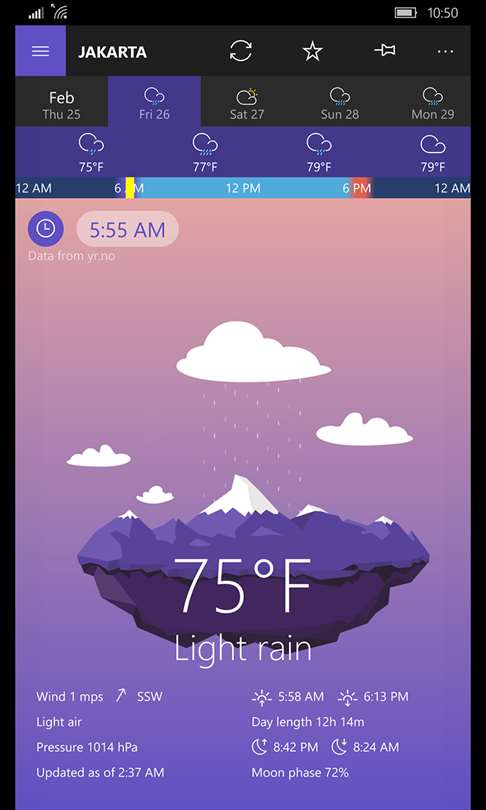Screen dimensions: 486x810
Task: Jump to 12 PM on the timeline
Action: point(243,188)
